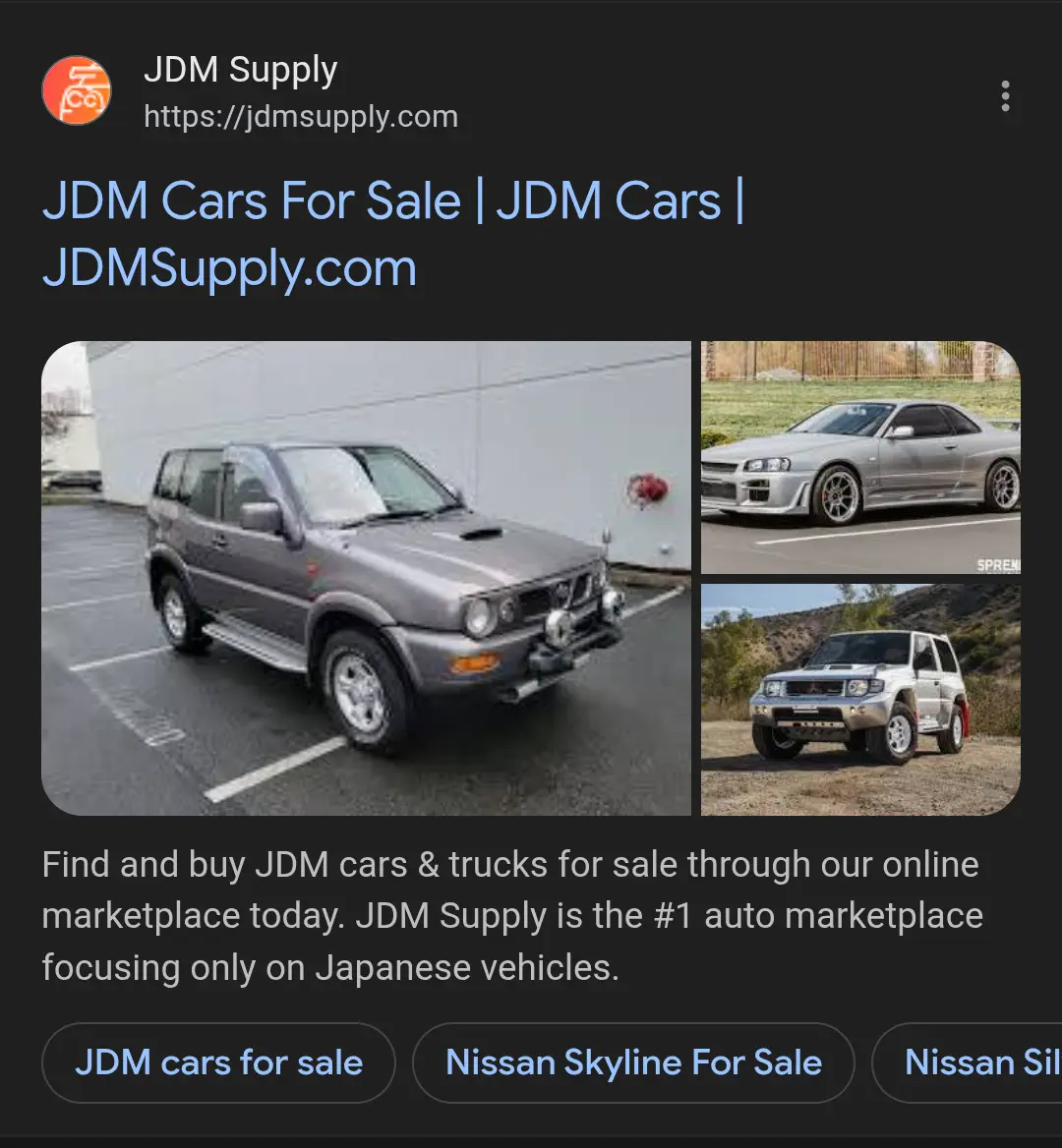
Task: View the silver Skyline coupe image
Action: [x=860, y=458]
